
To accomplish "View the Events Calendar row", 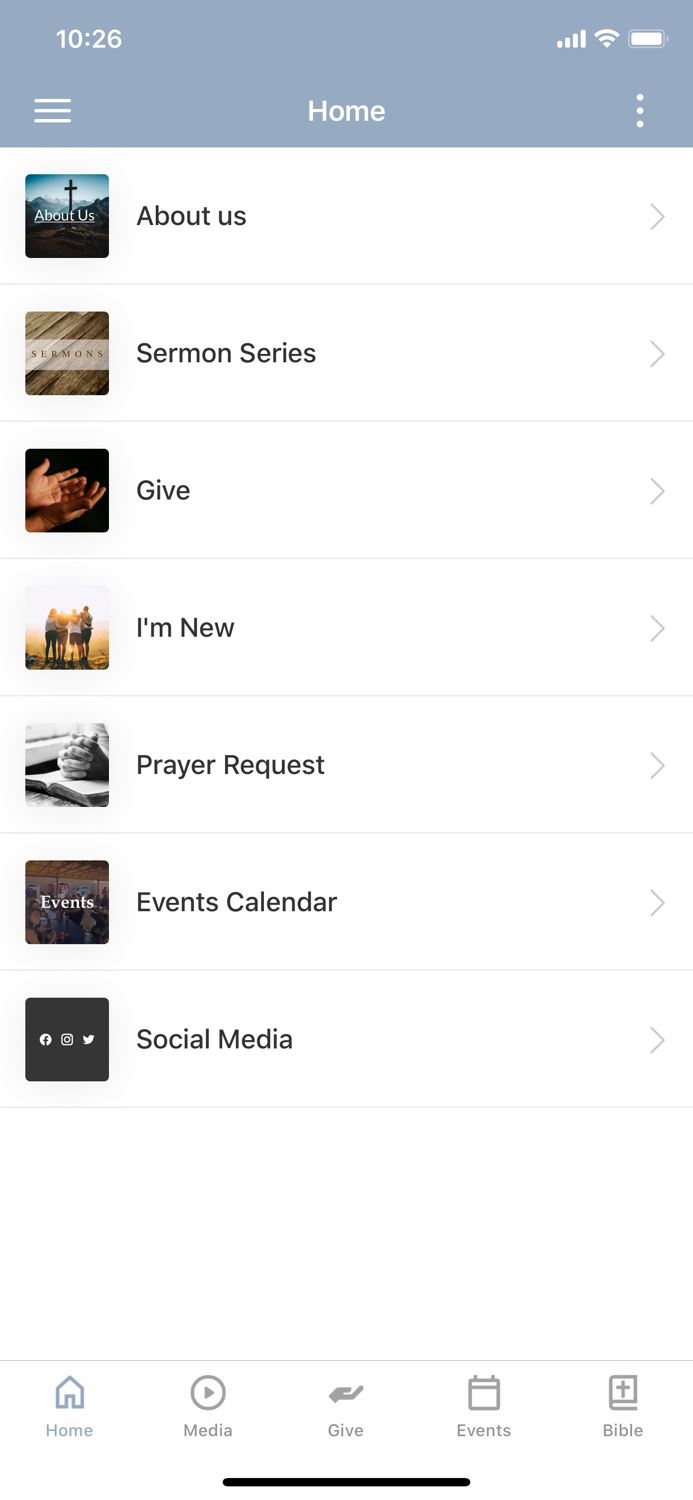I will click(x=346, y=902).
